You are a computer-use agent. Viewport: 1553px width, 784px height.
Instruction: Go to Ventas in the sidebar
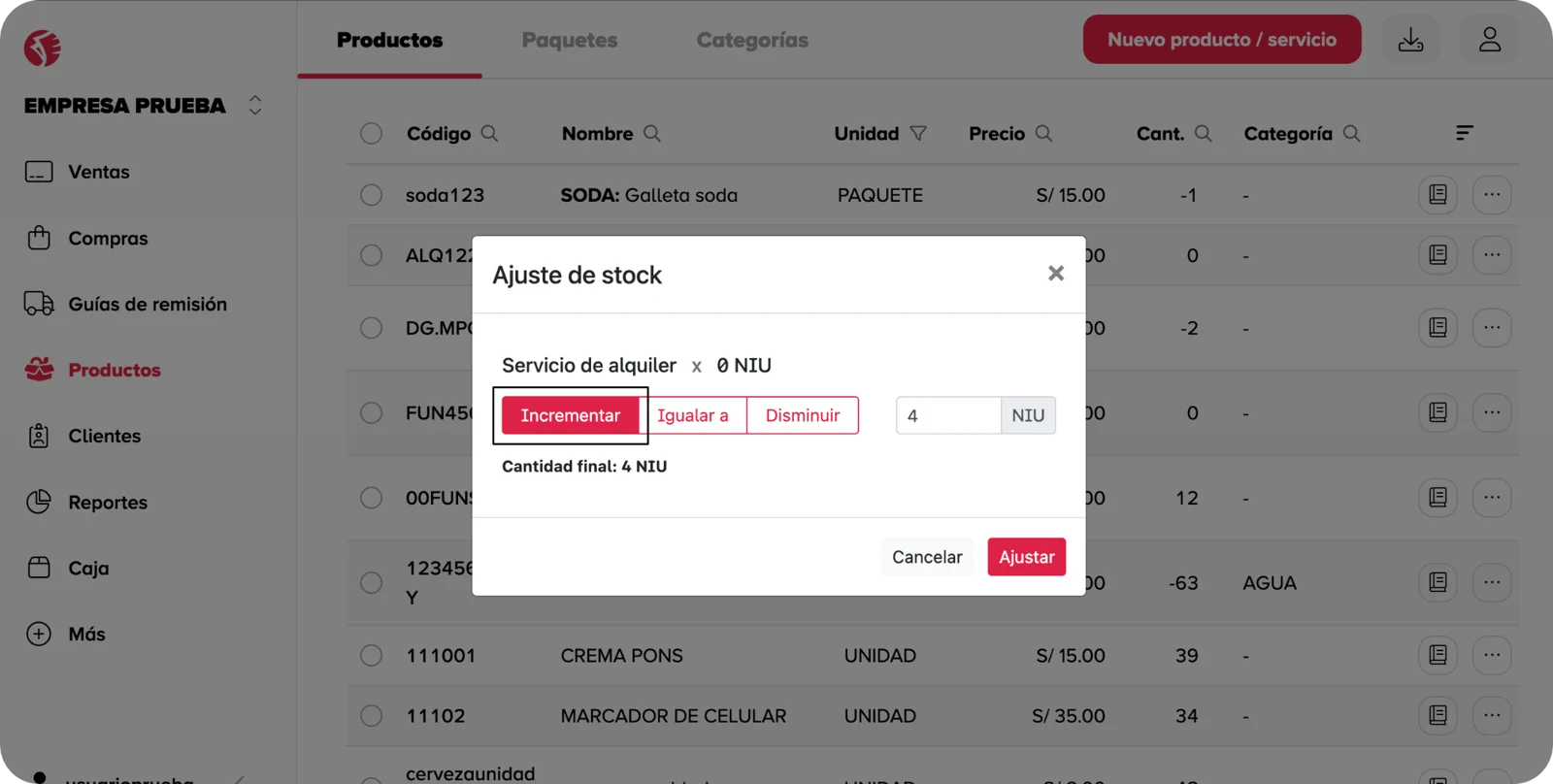[97, 172]
